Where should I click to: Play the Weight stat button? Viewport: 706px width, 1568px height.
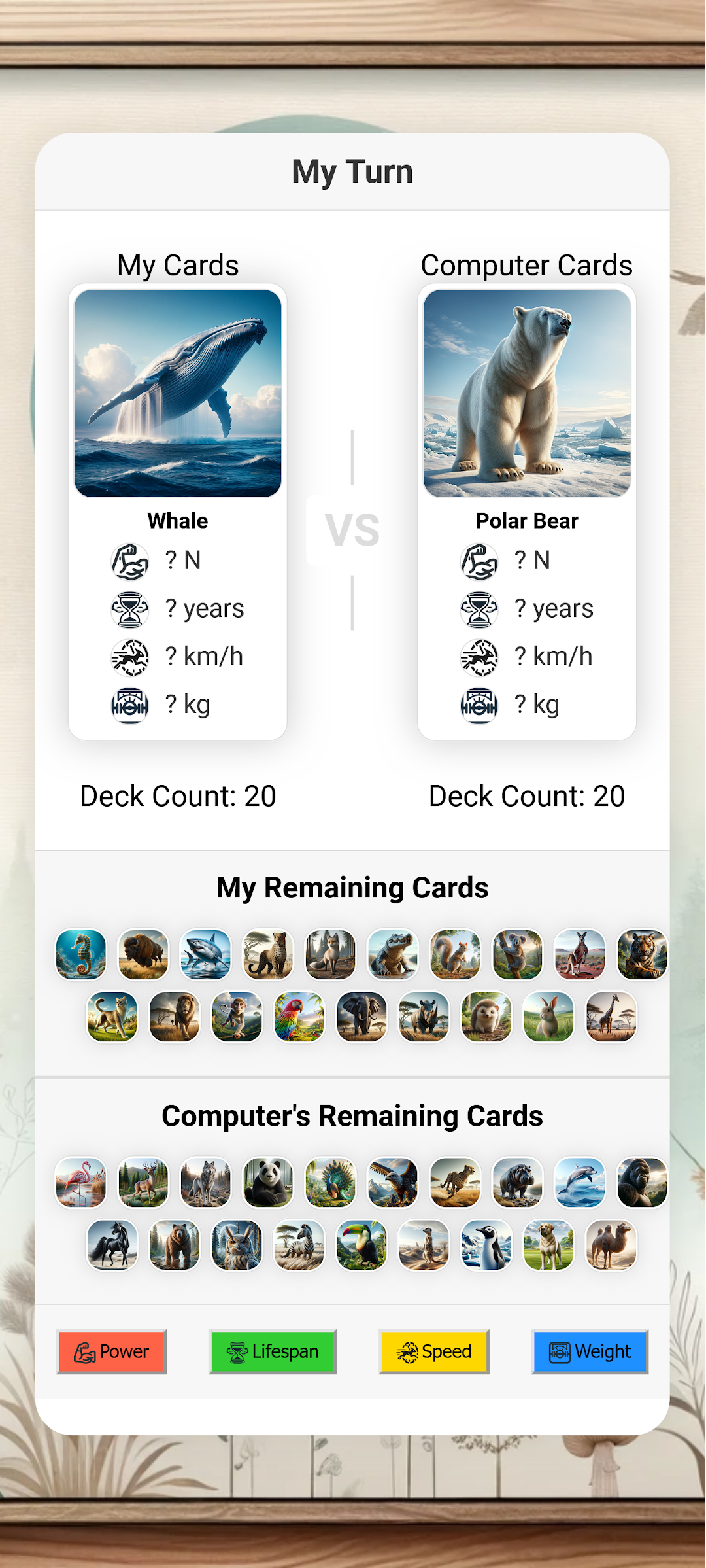coord(590,1351)
